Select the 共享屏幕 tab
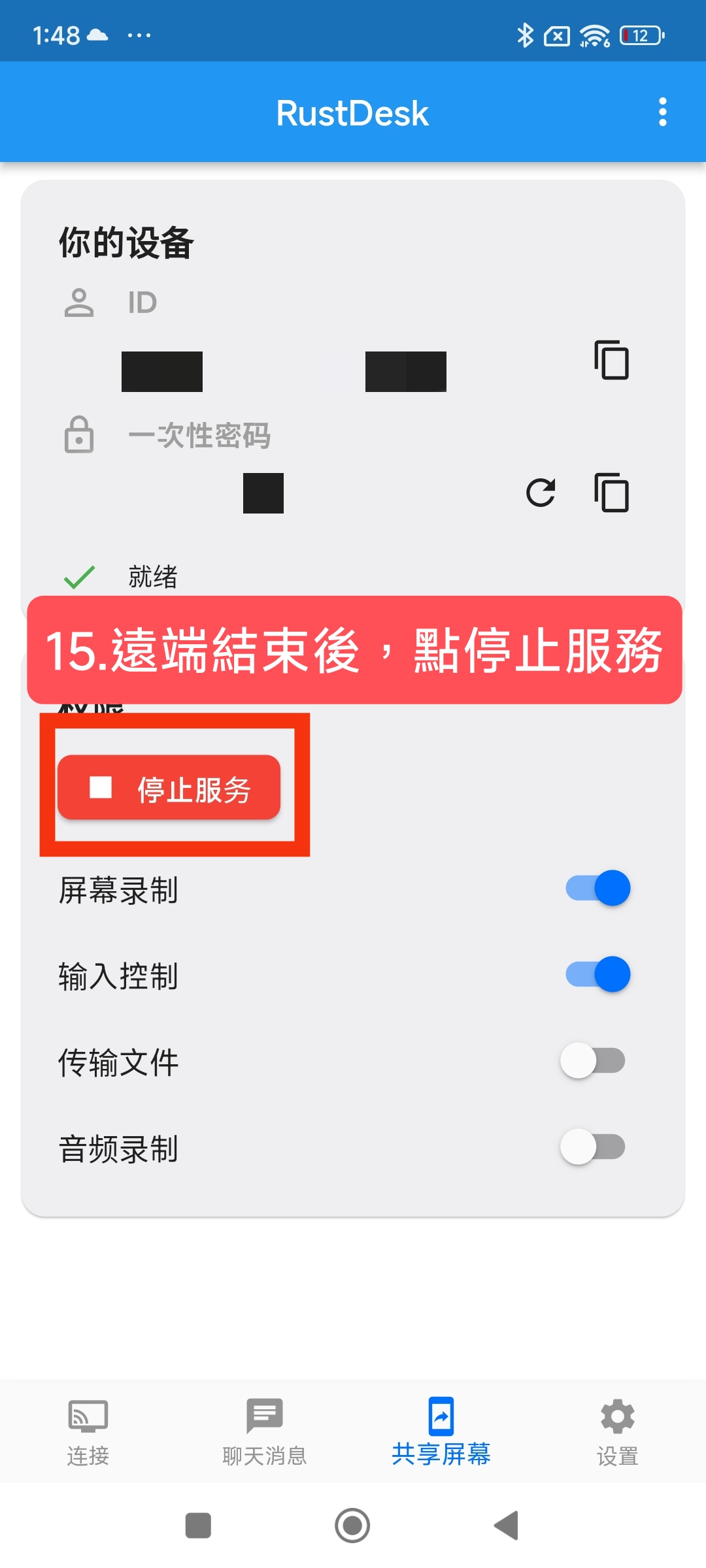The image size is (706, 1568). [441, 1432]
